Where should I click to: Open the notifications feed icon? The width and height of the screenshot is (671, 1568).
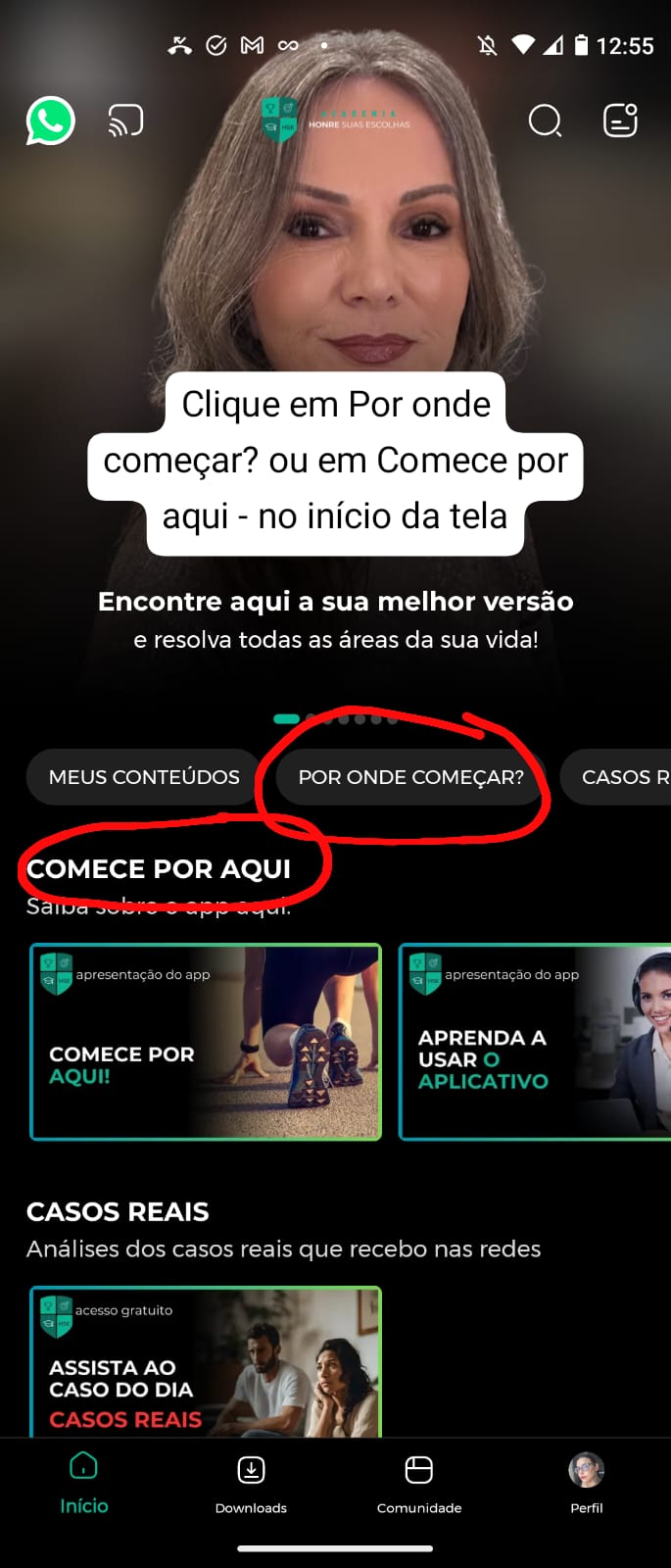(620, 121)
